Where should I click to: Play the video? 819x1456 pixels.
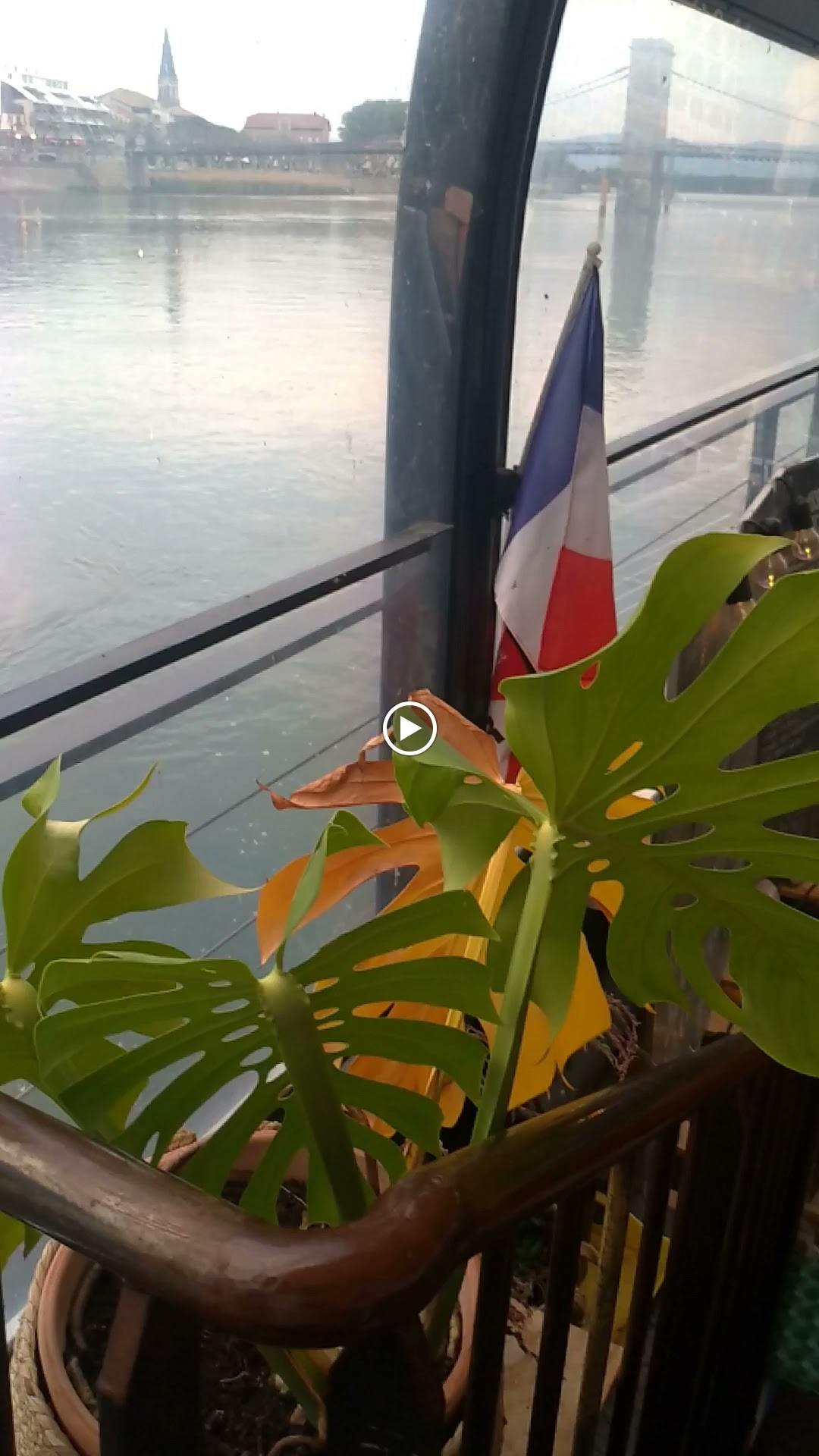point(409,729)
